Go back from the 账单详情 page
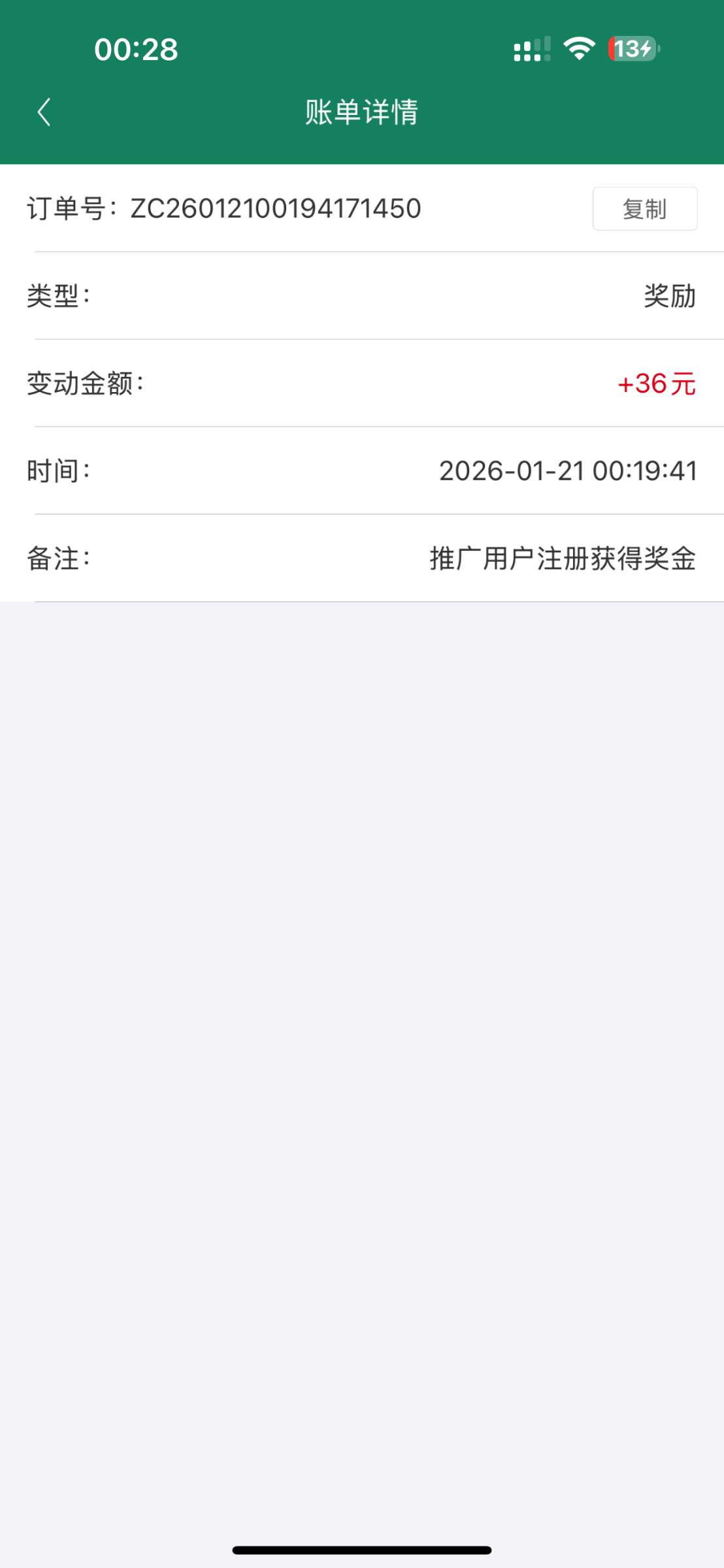724x1568 pixels. pyautogui.click(x=44, y=112)
